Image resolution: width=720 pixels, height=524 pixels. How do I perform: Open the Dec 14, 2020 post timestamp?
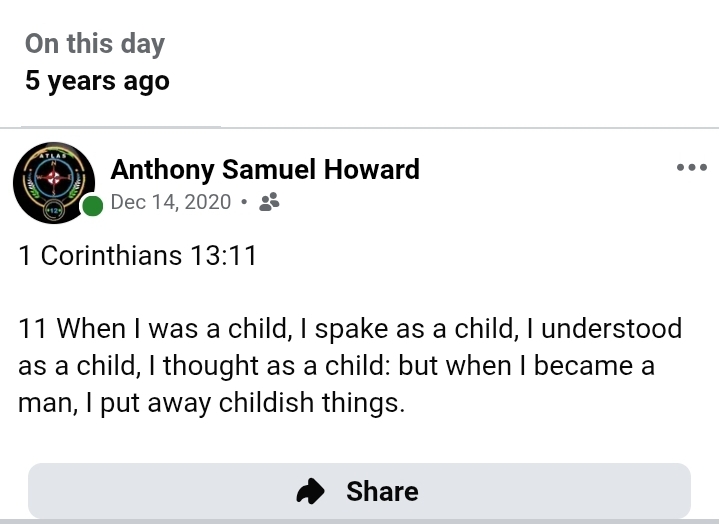point(170,203)
